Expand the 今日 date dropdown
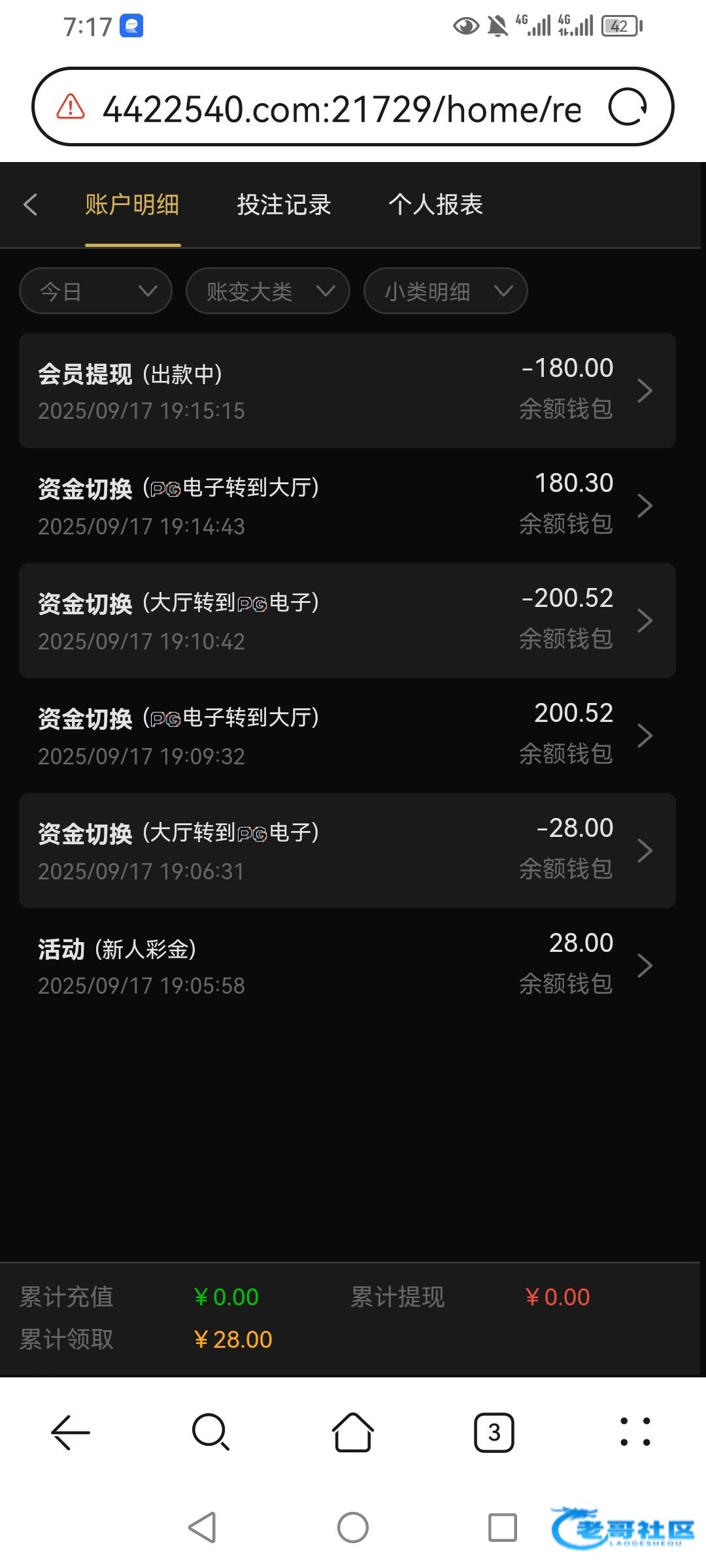The height and width of the screenshot is (1568, 706). tap(96, 291)
